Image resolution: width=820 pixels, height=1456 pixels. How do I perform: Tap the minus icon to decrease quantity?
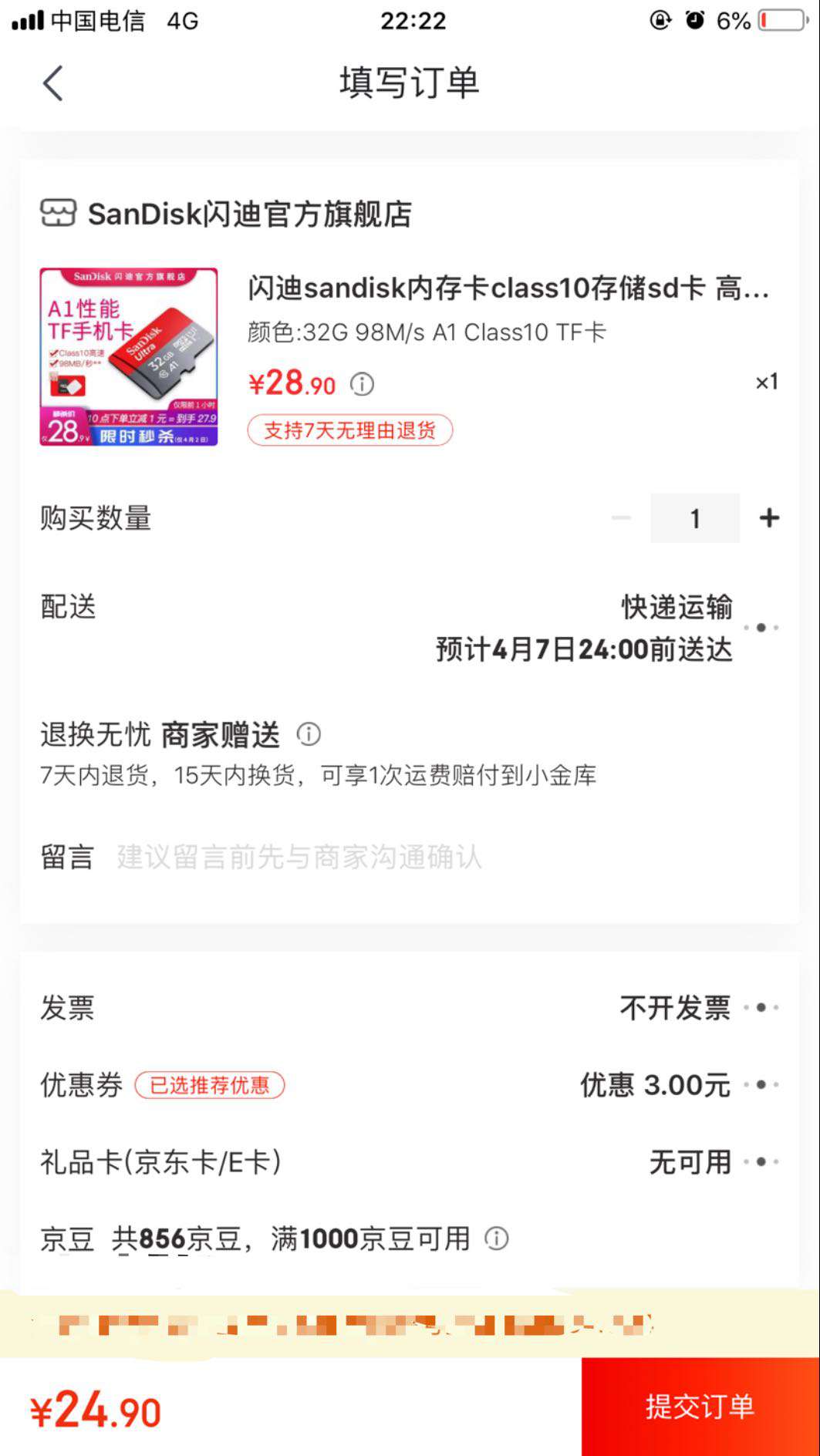point(622,517)
